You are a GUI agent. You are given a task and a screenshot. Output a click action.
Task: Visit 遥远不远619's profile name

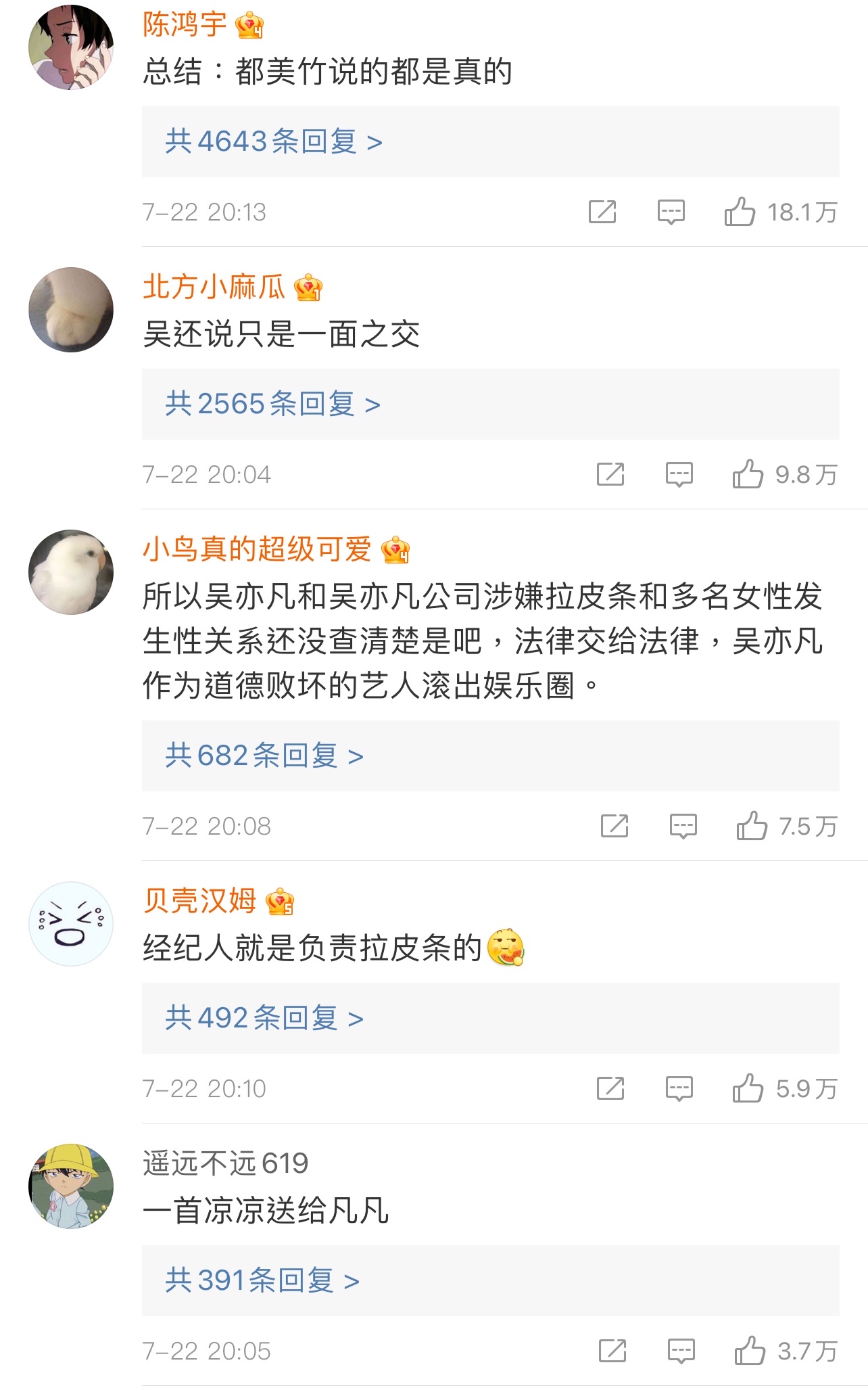pyautogui.click(x=225, y=1163)
